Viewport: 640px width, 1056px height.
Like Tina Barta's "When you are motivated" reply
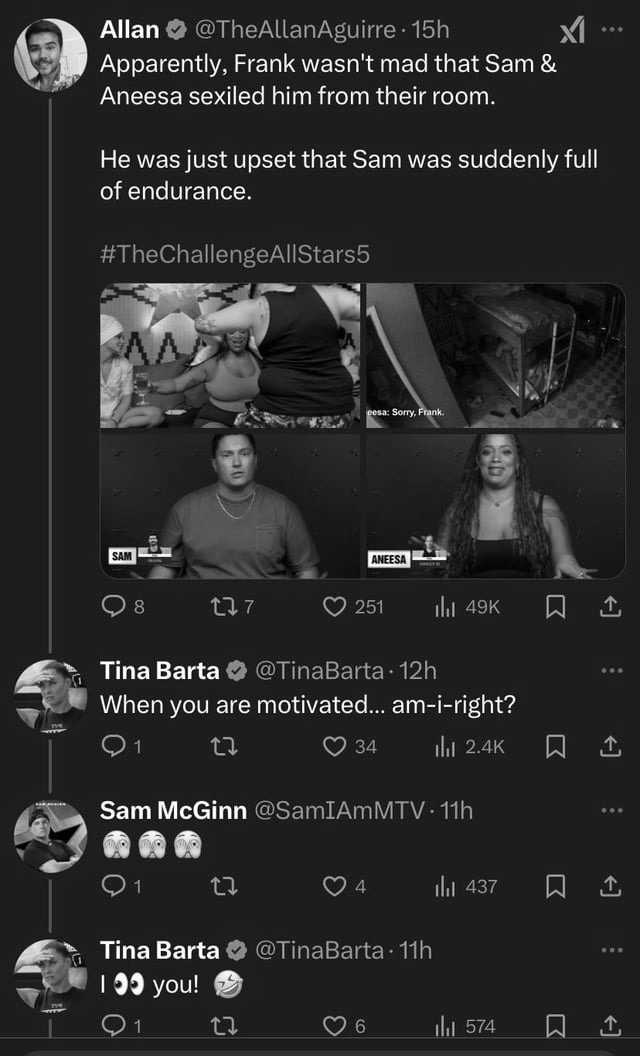tap(350, 746)
